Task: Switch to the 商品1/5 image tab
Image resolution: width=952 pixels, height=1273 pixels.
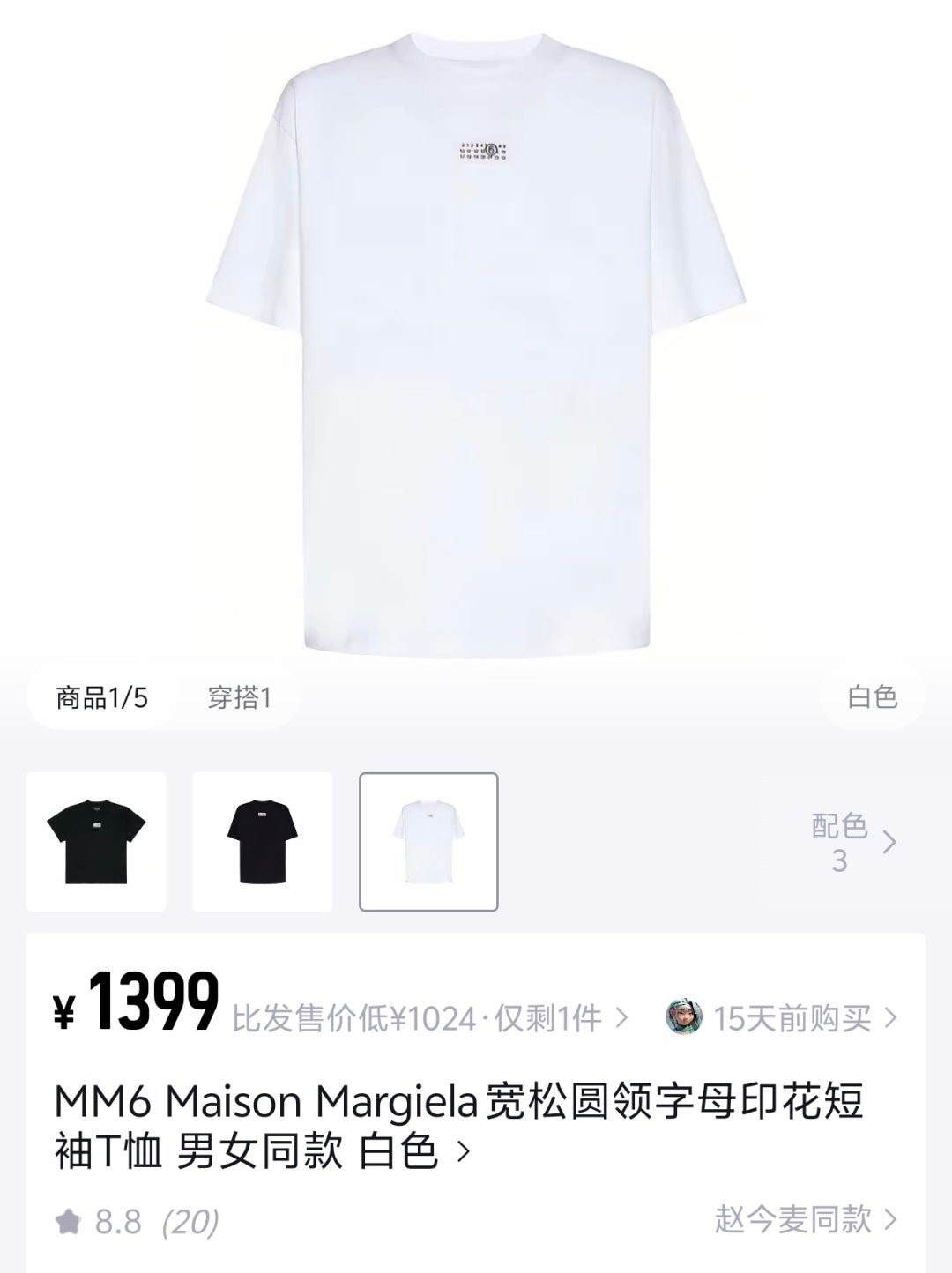Action: point(101,698)
